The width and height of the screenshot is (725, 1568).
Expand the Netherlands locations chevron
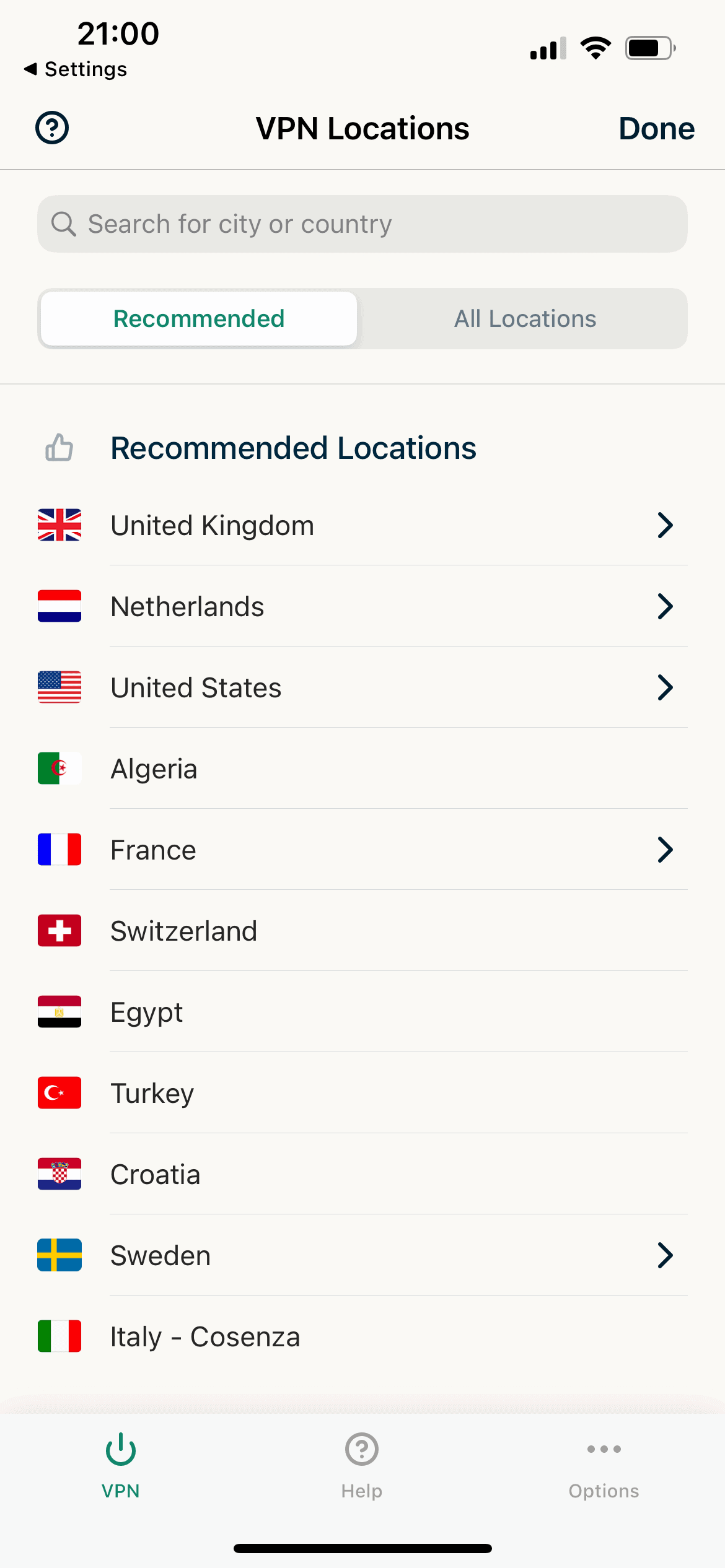click(x=665, y=606)
